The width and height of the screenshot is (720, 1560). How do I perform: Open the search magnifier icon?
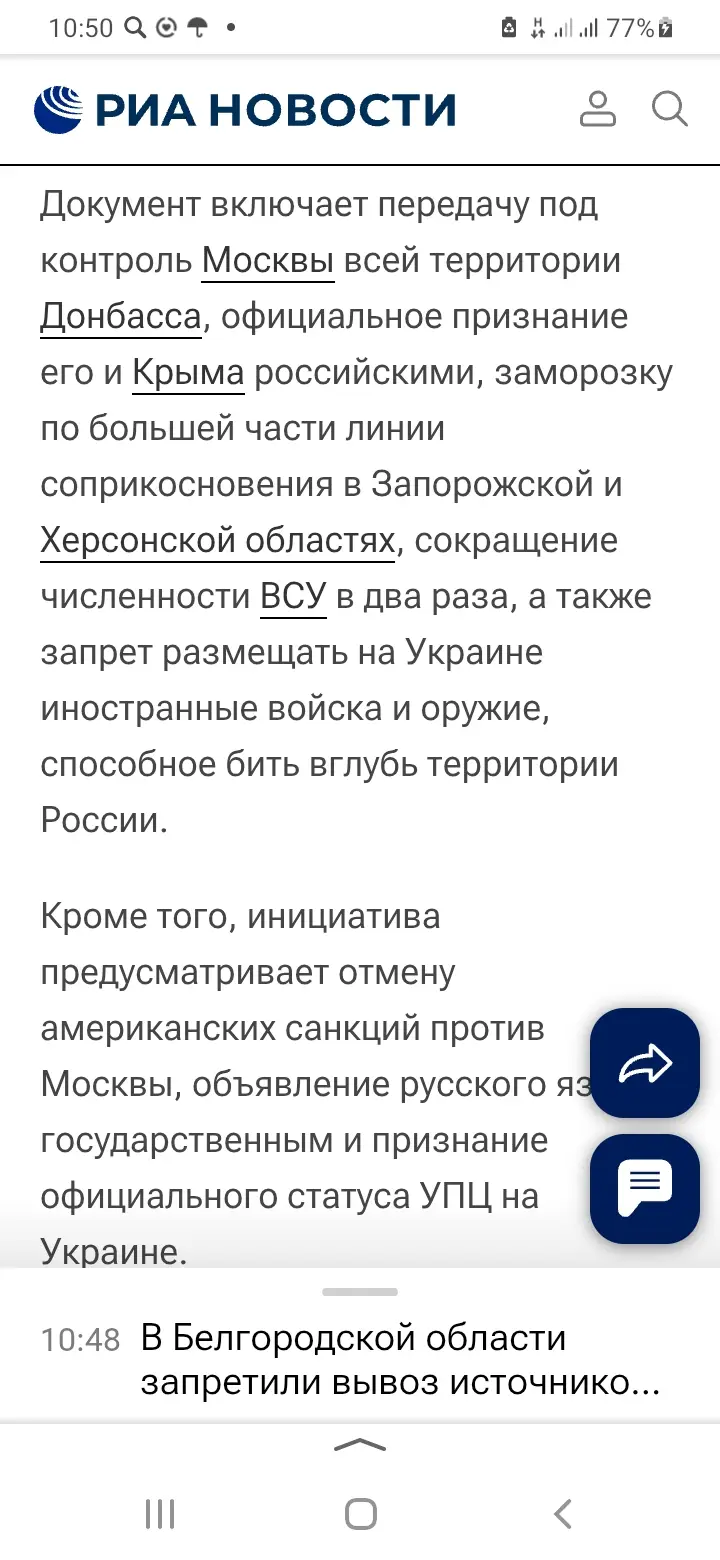pos(669,109)
